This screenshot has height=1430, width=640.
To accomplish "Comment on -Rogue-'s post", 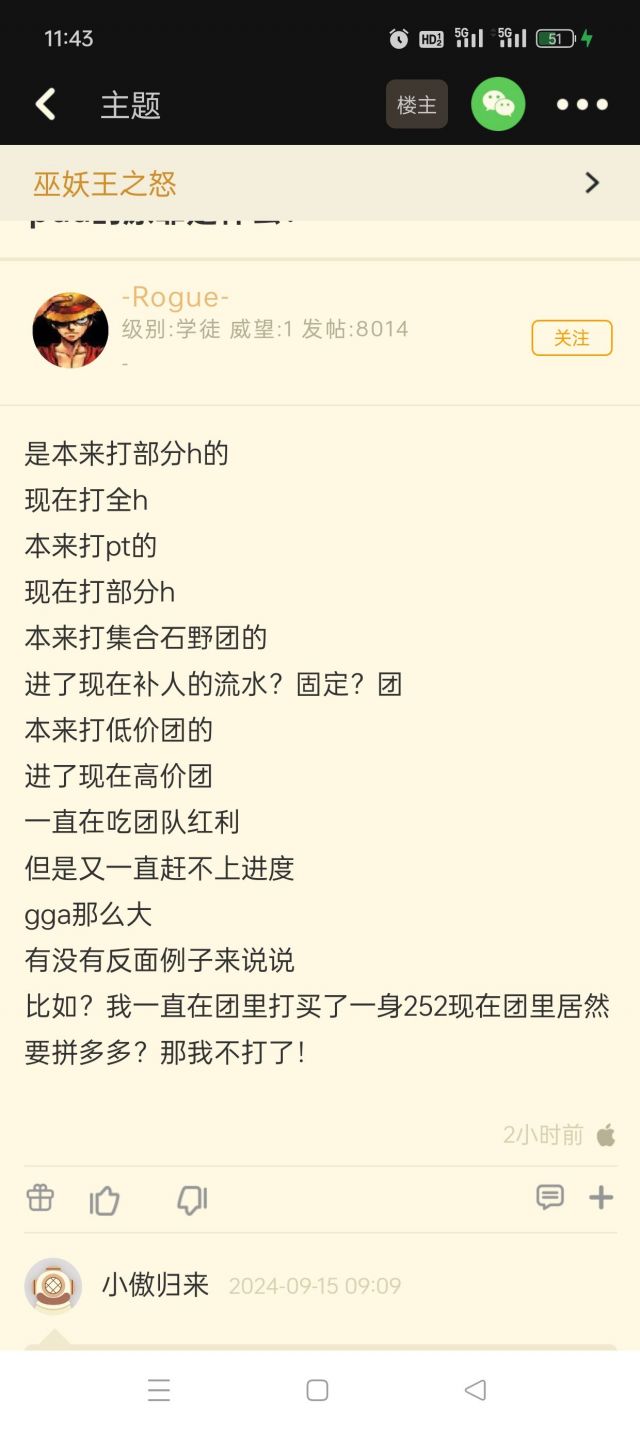I will pos(550,1197).
